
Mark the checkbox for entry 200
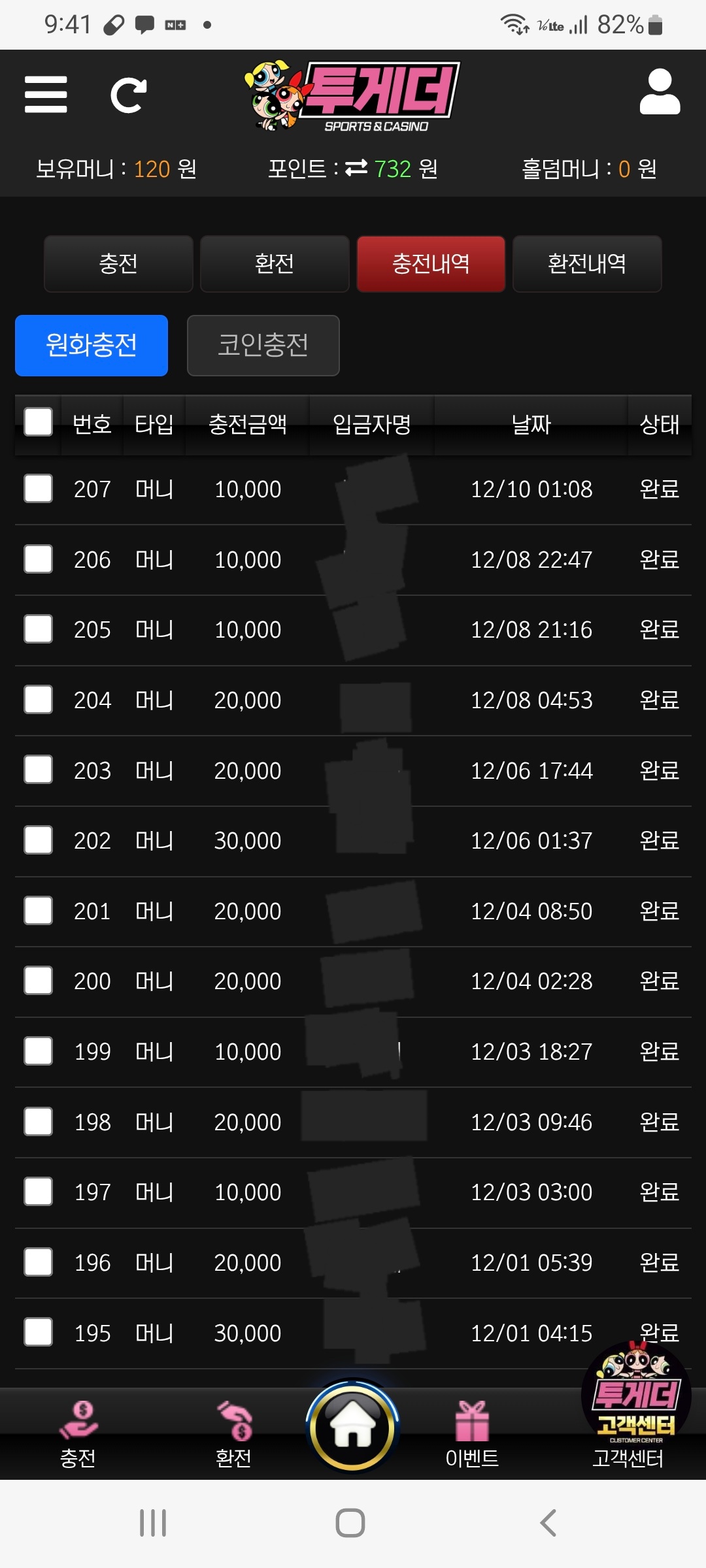point(39,981)
